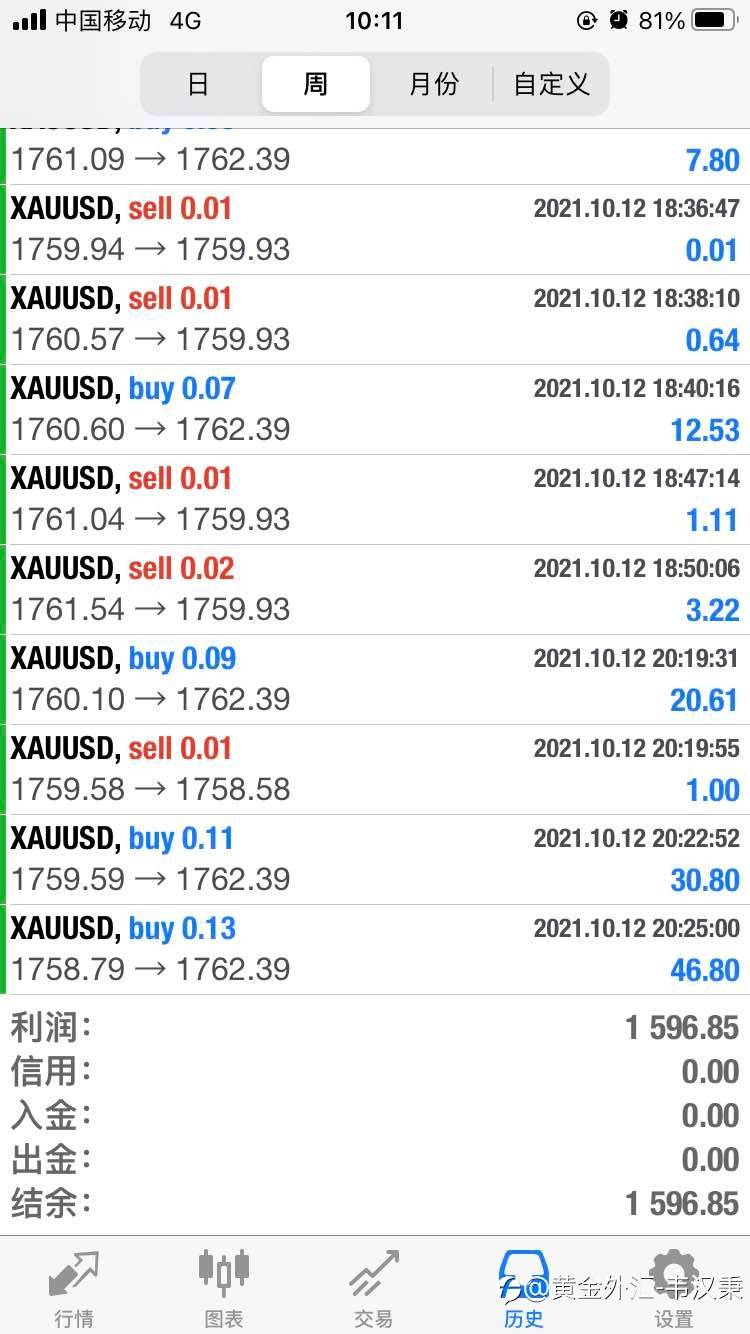This screenshot has width=750, height=1334.
Task: Open the 自定义 custom period
Action: tap(551, 84)
